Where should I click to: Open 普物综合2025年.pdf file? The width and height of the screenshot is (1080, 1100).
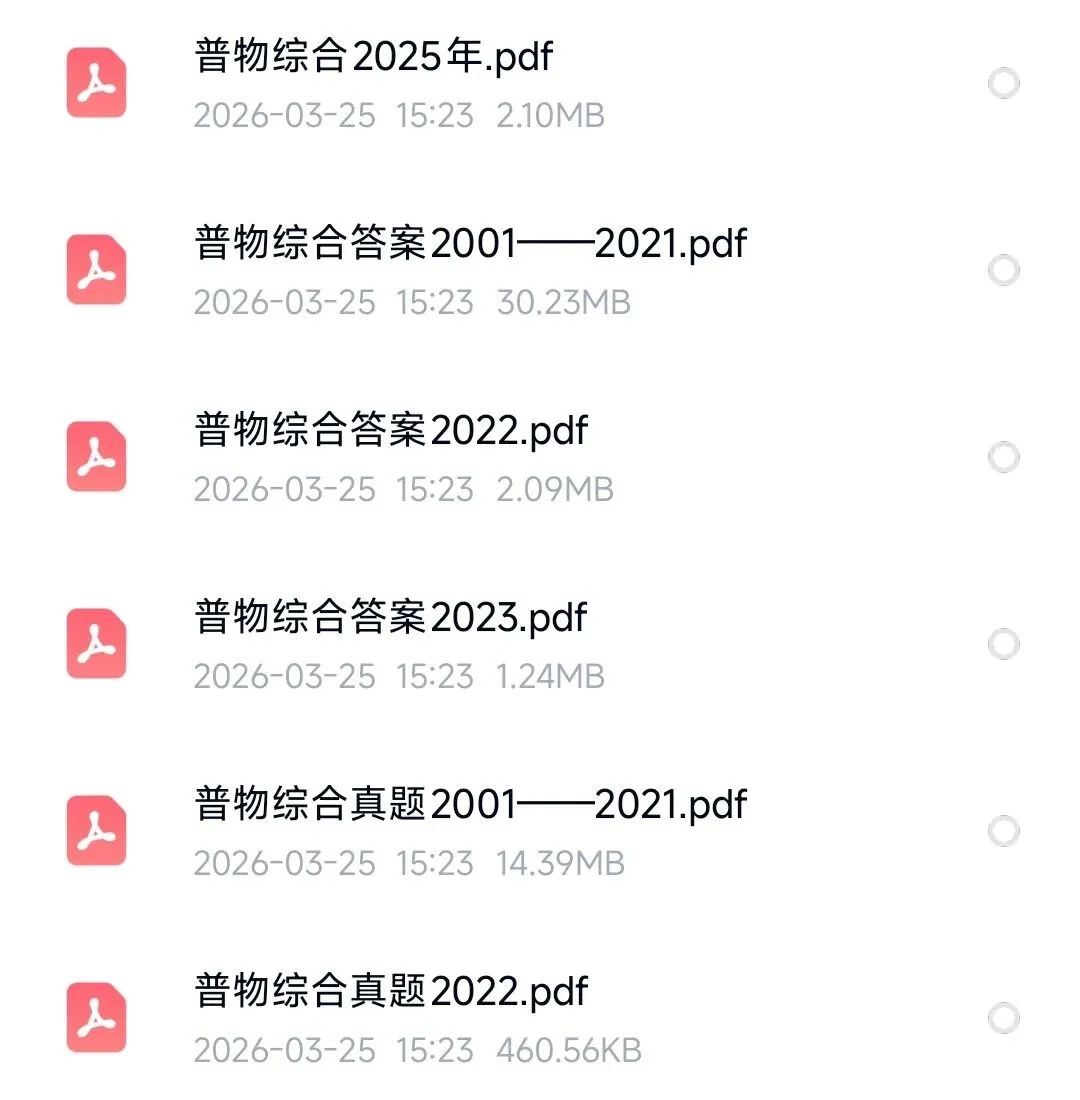click(x=372, y=57)
